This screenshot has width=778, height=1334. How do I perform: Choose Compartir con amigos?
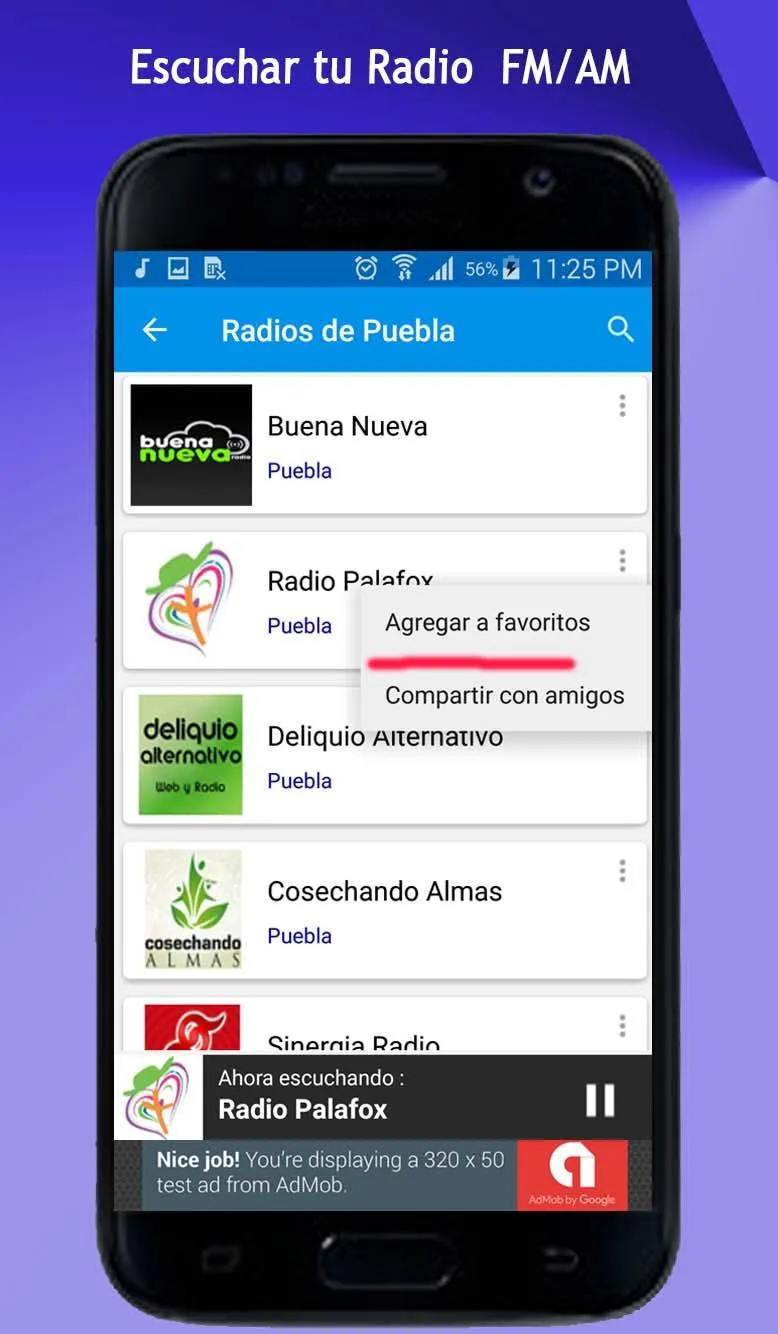(505, 694)
